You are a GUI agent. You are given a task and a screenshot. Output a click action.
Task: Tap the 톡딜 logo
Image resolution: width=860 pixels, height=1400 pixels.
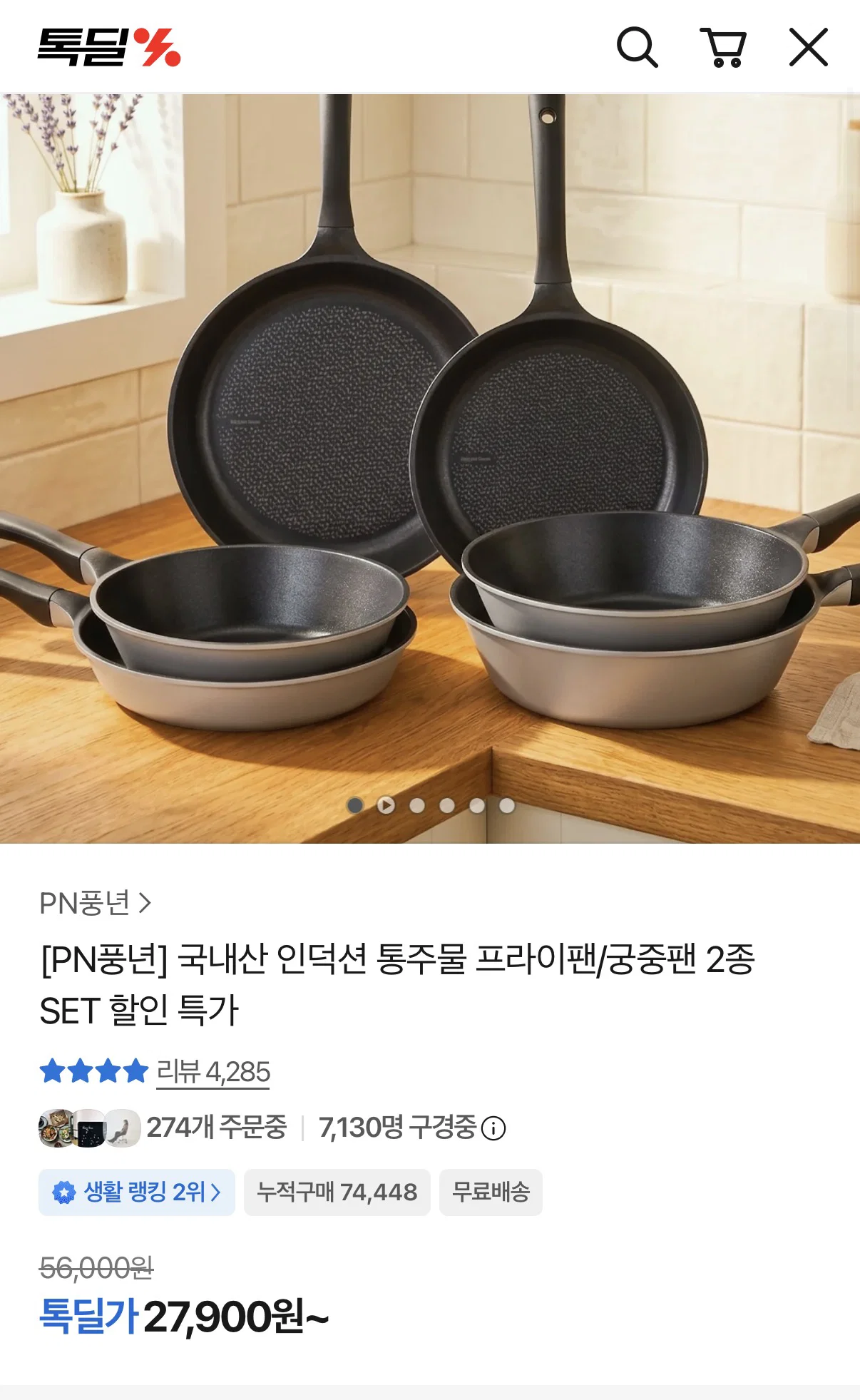(109, 47)
